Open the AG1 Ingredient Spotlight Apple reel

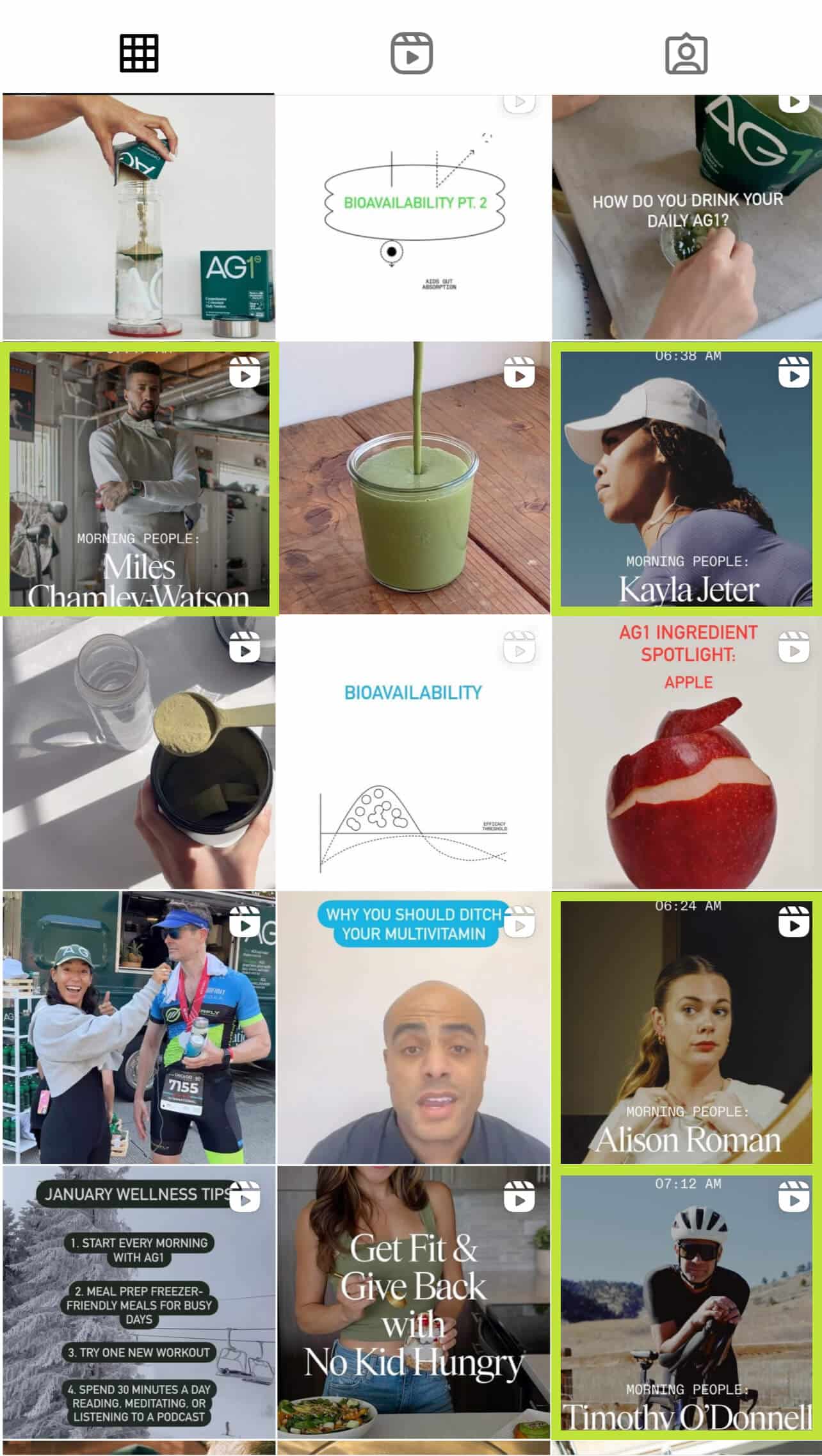click(x=687, y=753)
